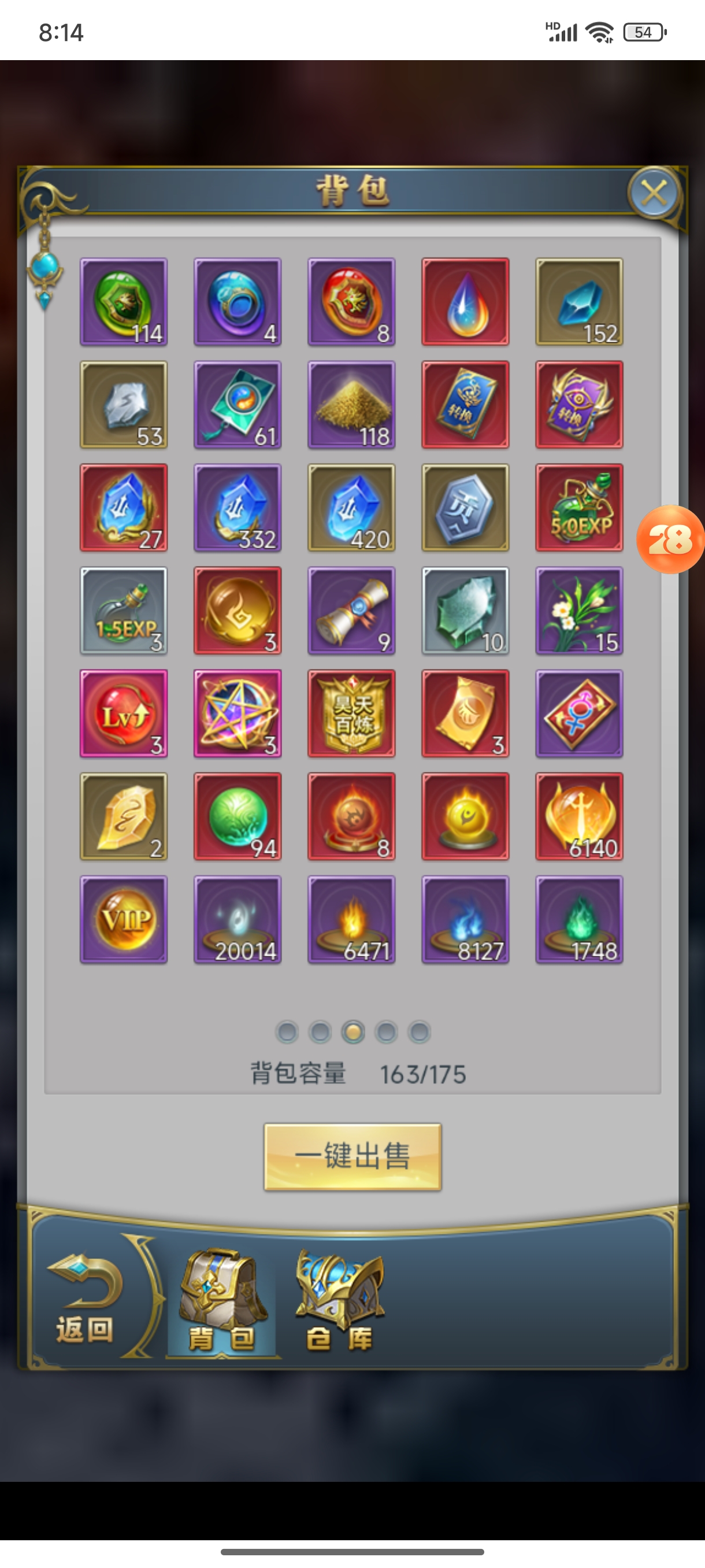
Task: Open the orange 28 floating bubble
Action: point(670,539)
